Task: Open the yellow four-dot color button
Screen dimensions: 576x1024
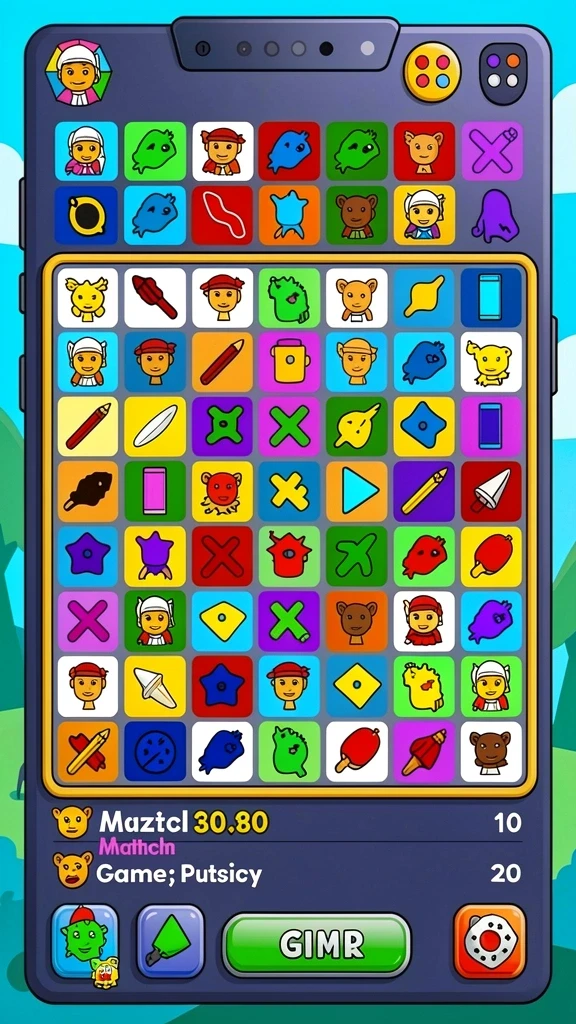Action: [x=432, y=72]
